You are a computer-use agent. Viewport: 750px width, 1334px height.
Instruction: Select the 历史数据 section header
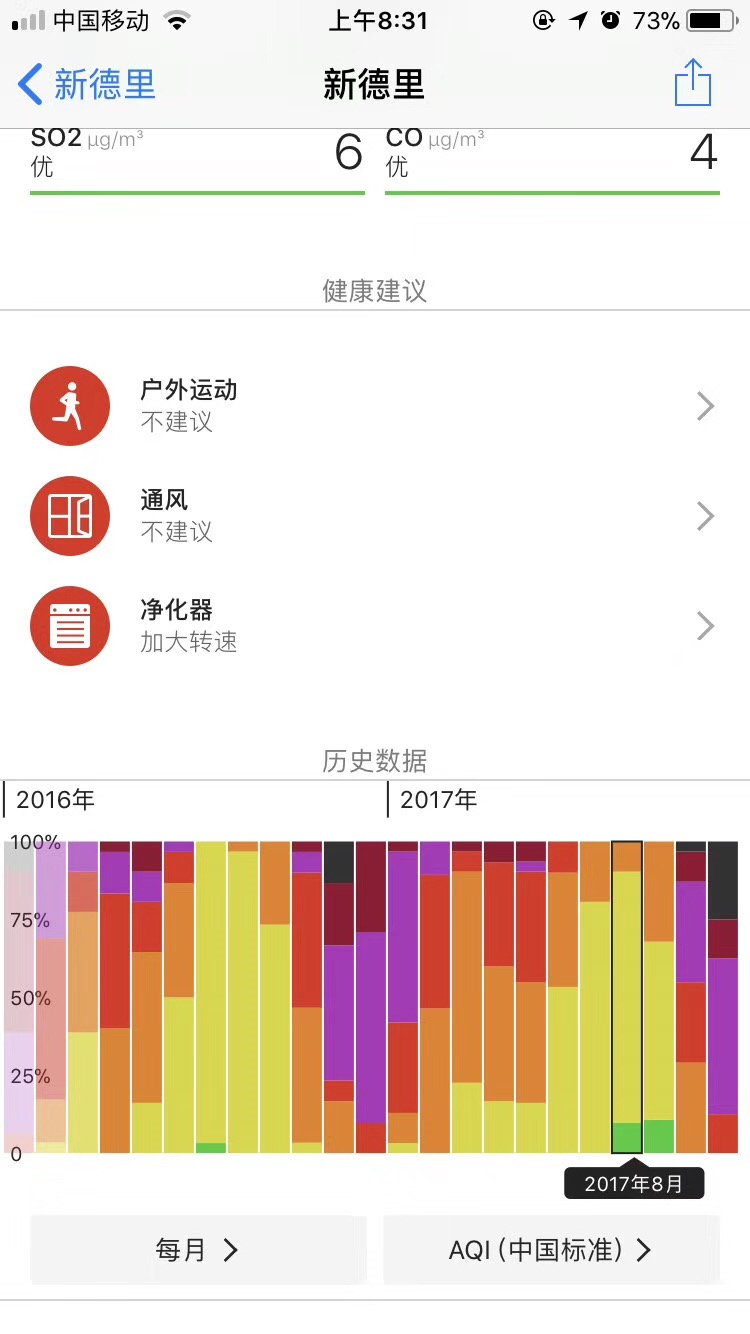click(x=374, y=762)
